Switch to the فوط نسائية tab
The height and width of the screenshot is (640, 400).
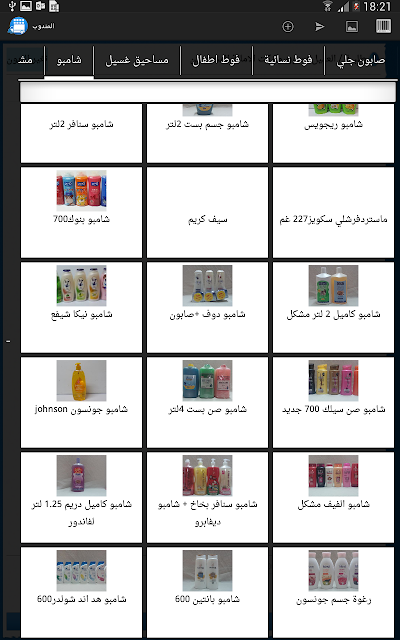point(289,60)
